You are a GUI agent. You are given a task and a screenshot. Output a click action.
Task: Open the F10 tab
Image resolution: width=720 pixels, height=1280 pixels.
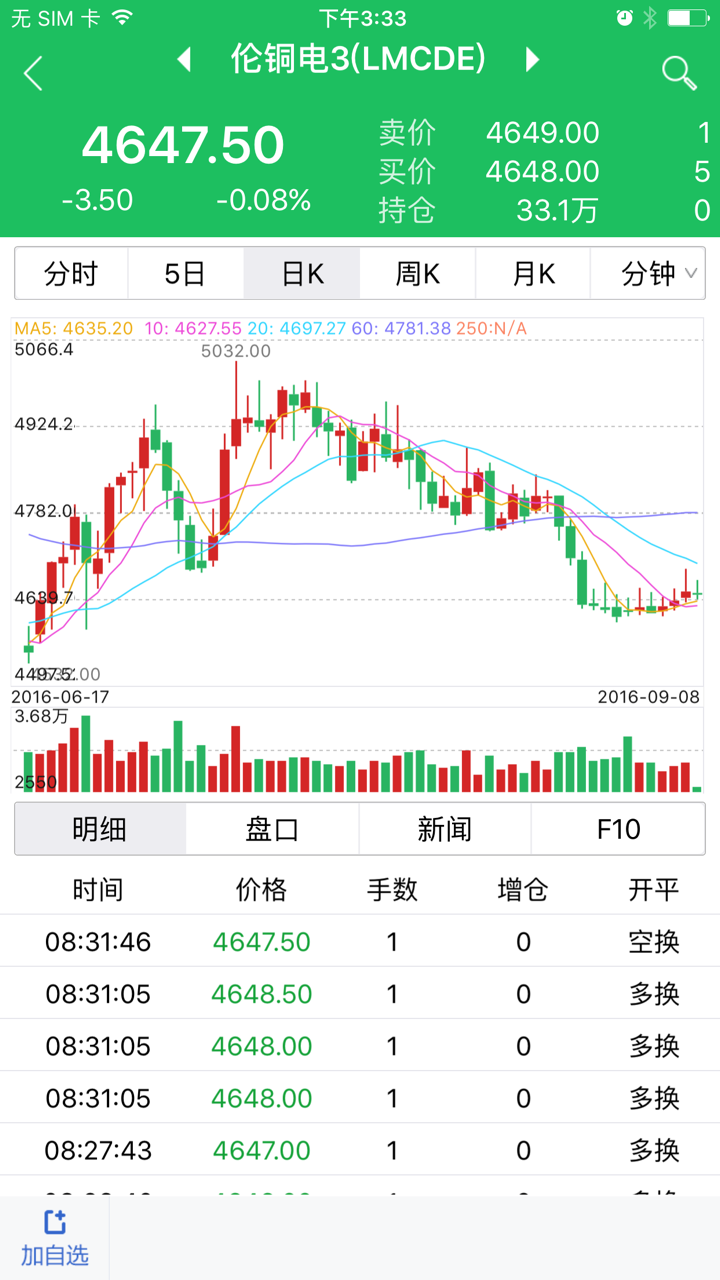(618, 829)
